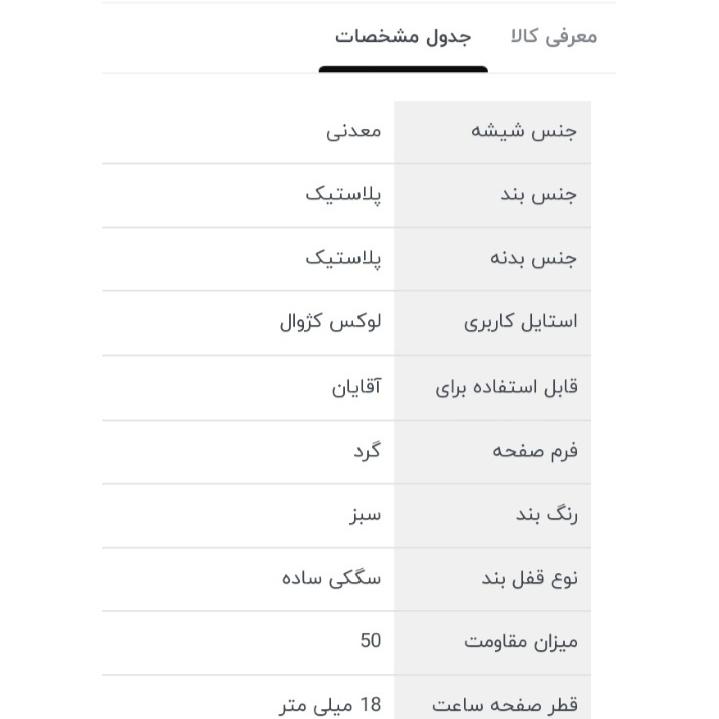
Task: Select the جدول مشخصات tab
Action: tap(403, 37)
